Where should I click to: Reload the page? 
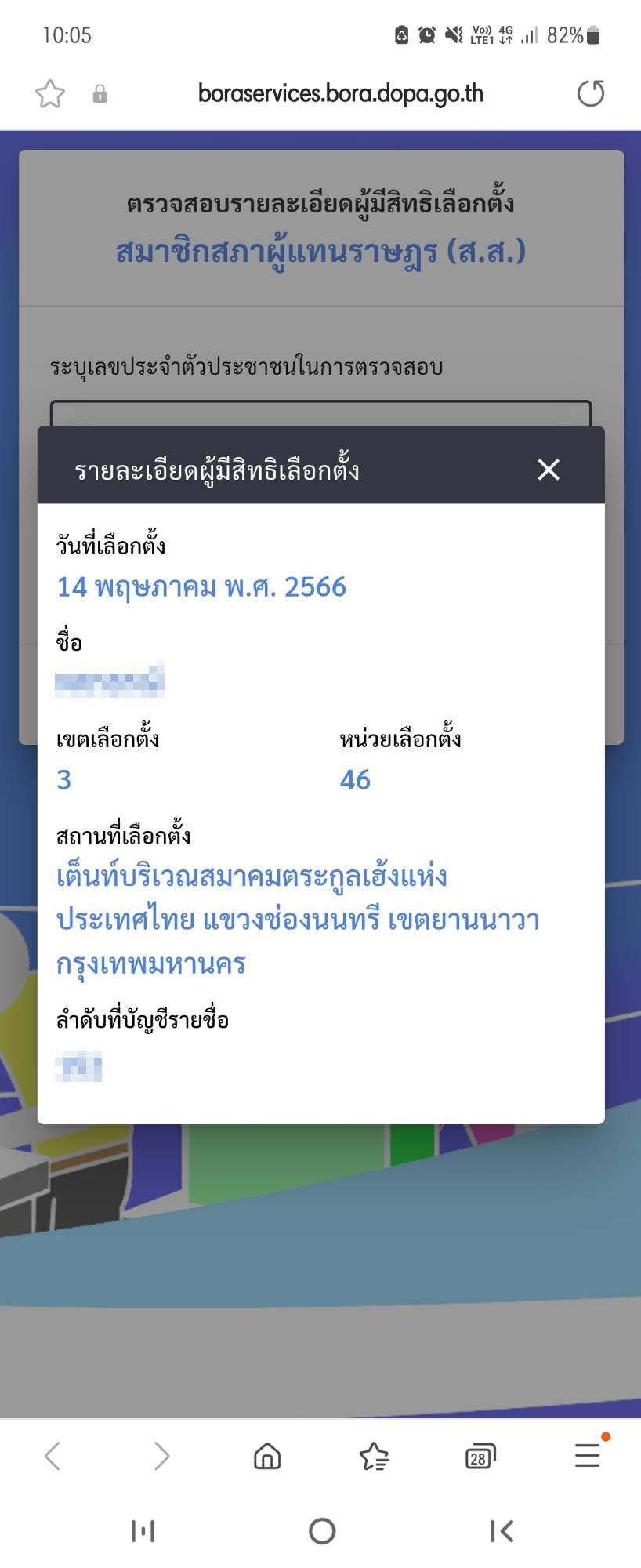[x=590, y=94]
